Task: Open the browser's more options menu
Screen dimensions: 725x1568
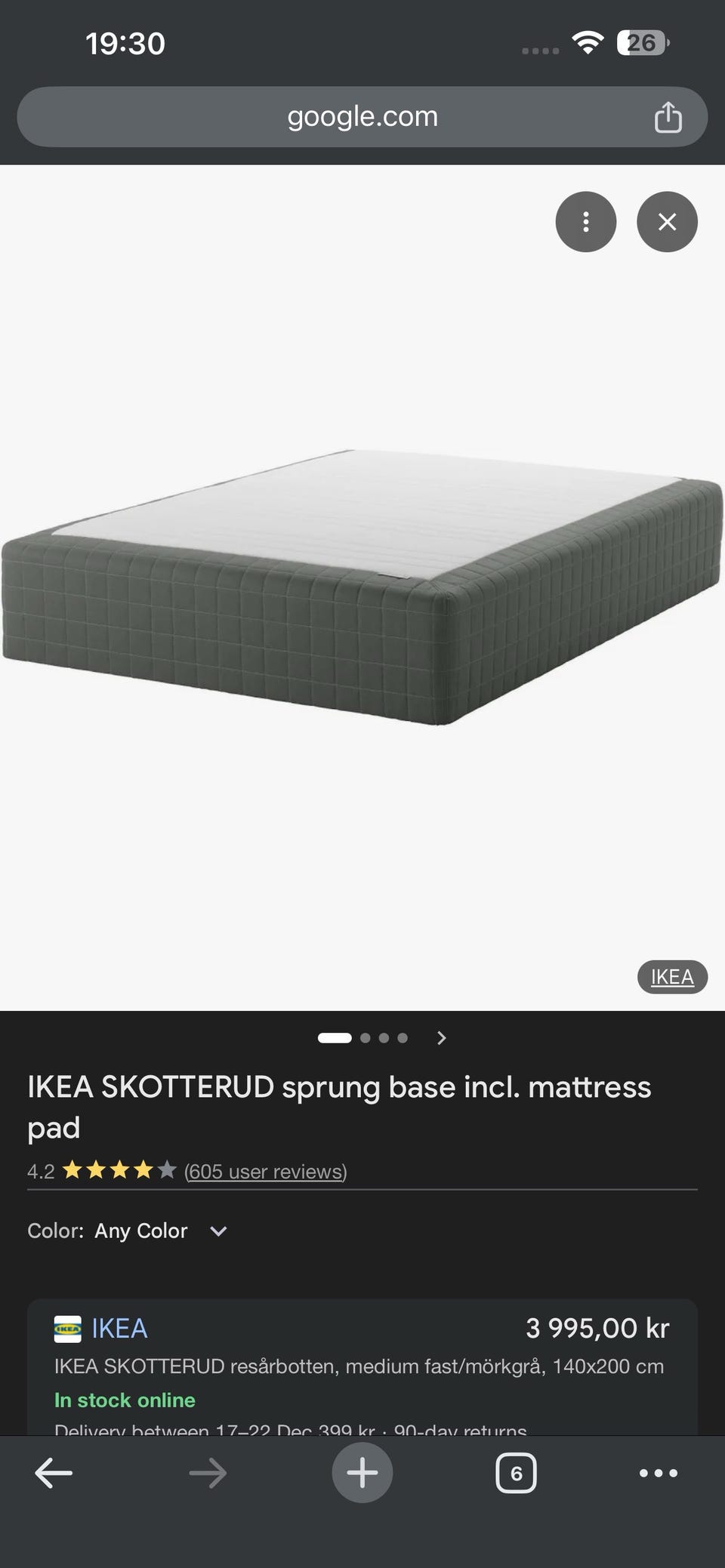Action: pos(658,1473)
